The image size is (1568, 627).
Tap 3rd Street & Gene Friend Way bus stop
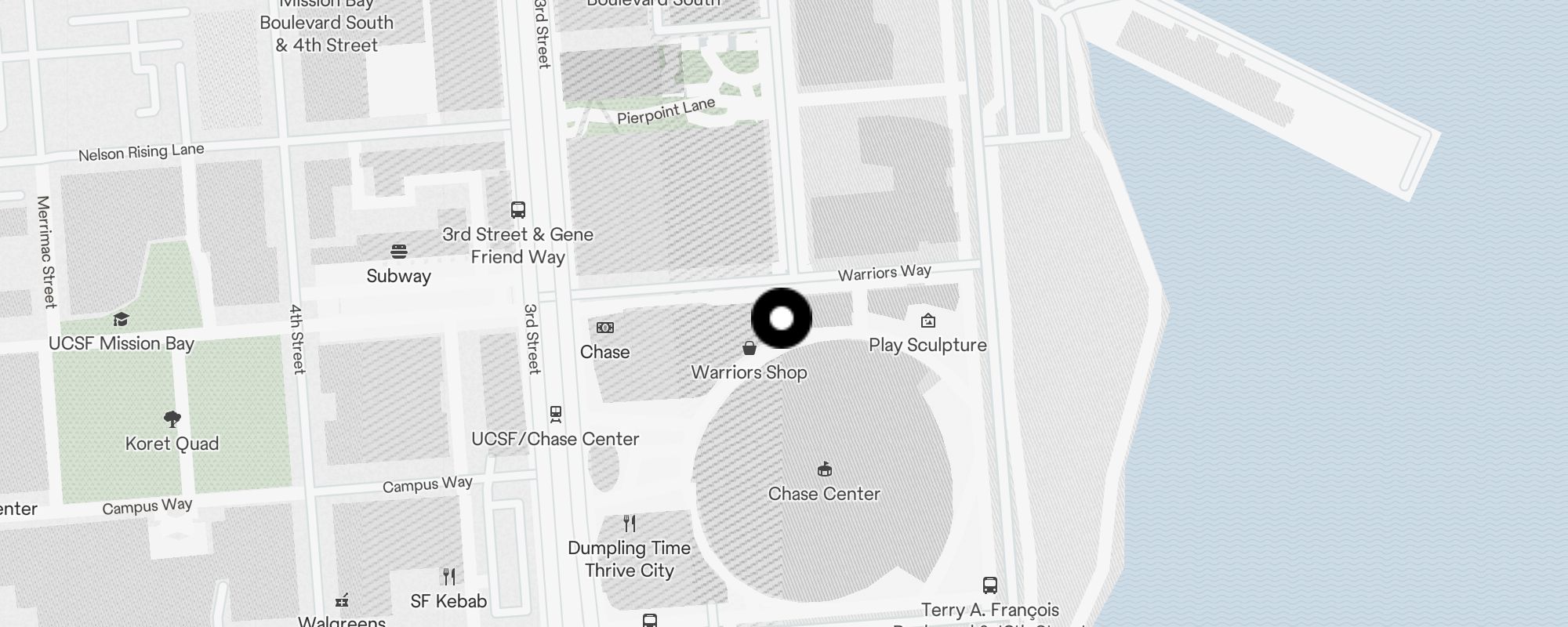pyautogui.click(x=517, y=210)
